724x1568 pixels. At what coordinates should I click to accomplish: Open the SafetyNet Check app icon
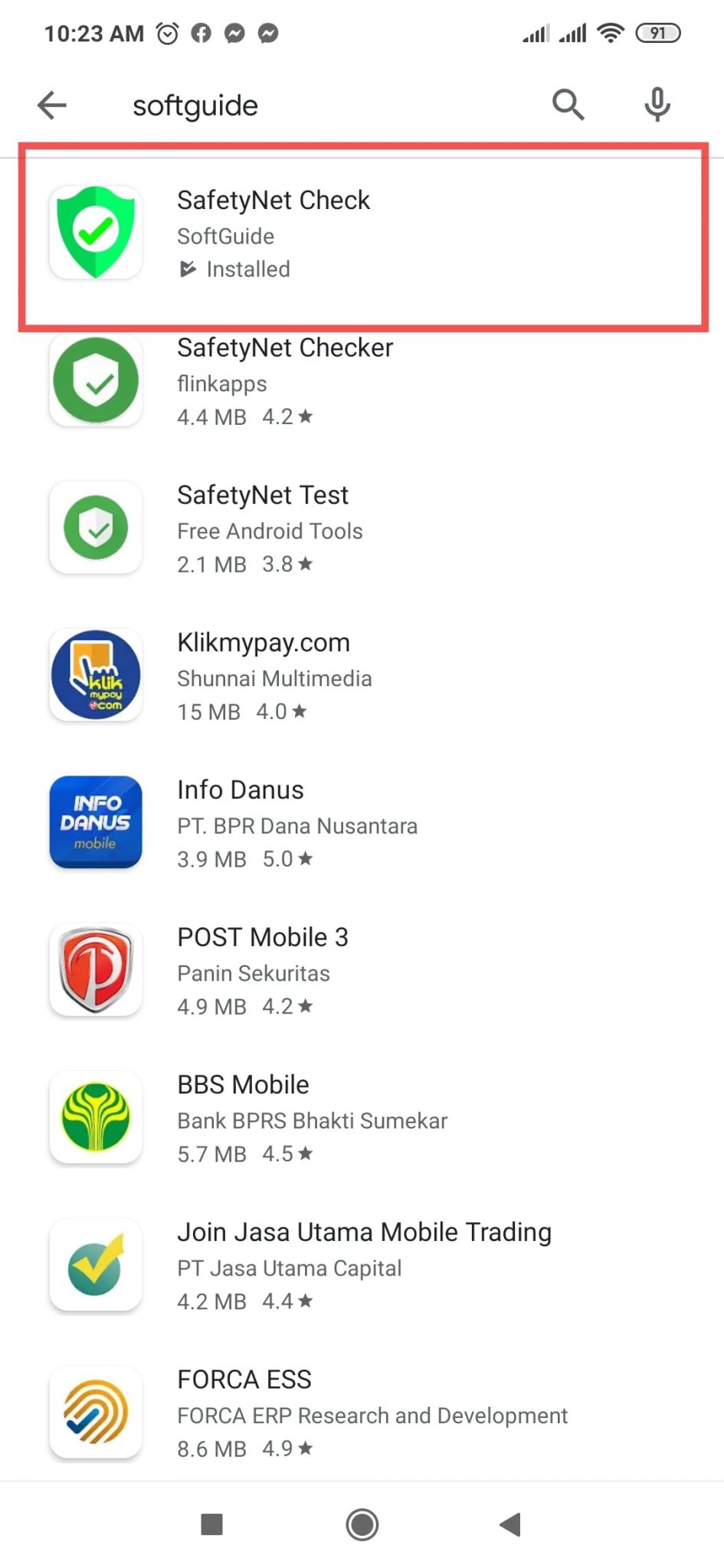95,232
